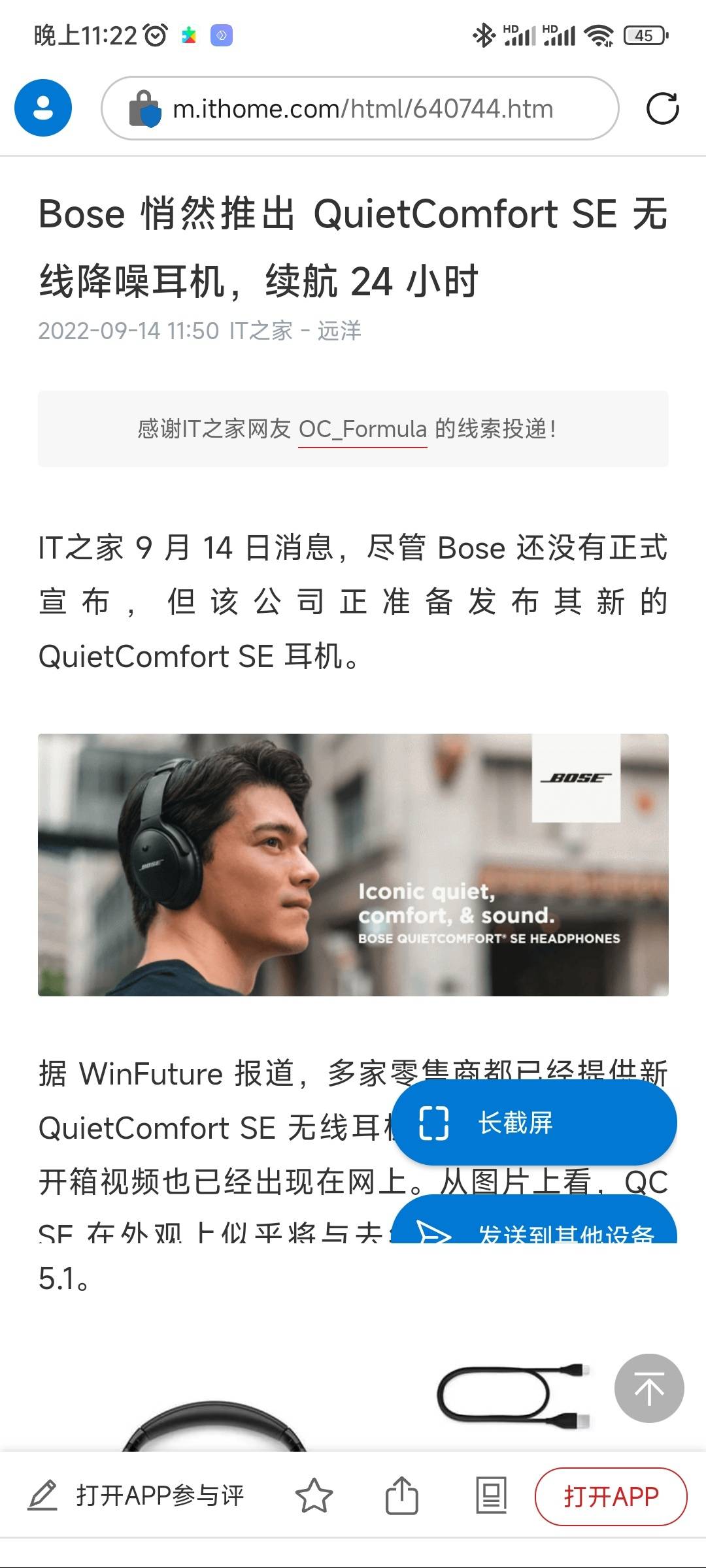
Task: Bookmark this article with the star
Action: click(314, 1495)
